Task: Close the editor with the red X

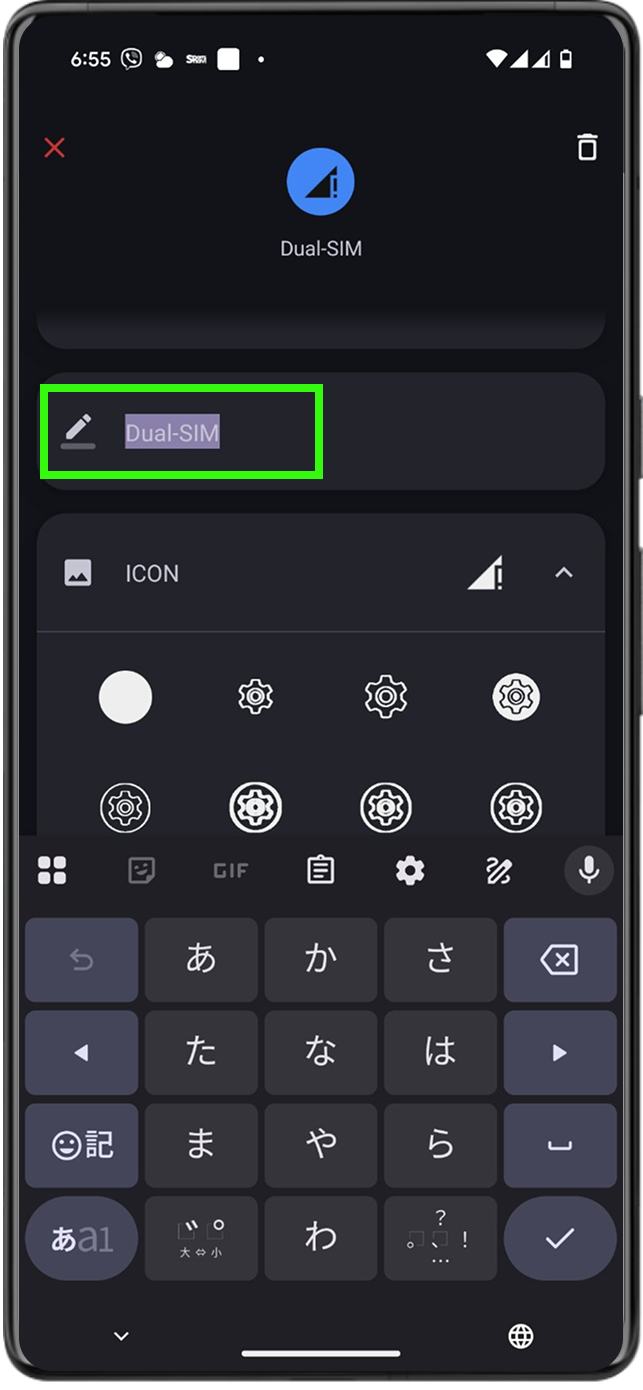Action: [x=54, y=148]
